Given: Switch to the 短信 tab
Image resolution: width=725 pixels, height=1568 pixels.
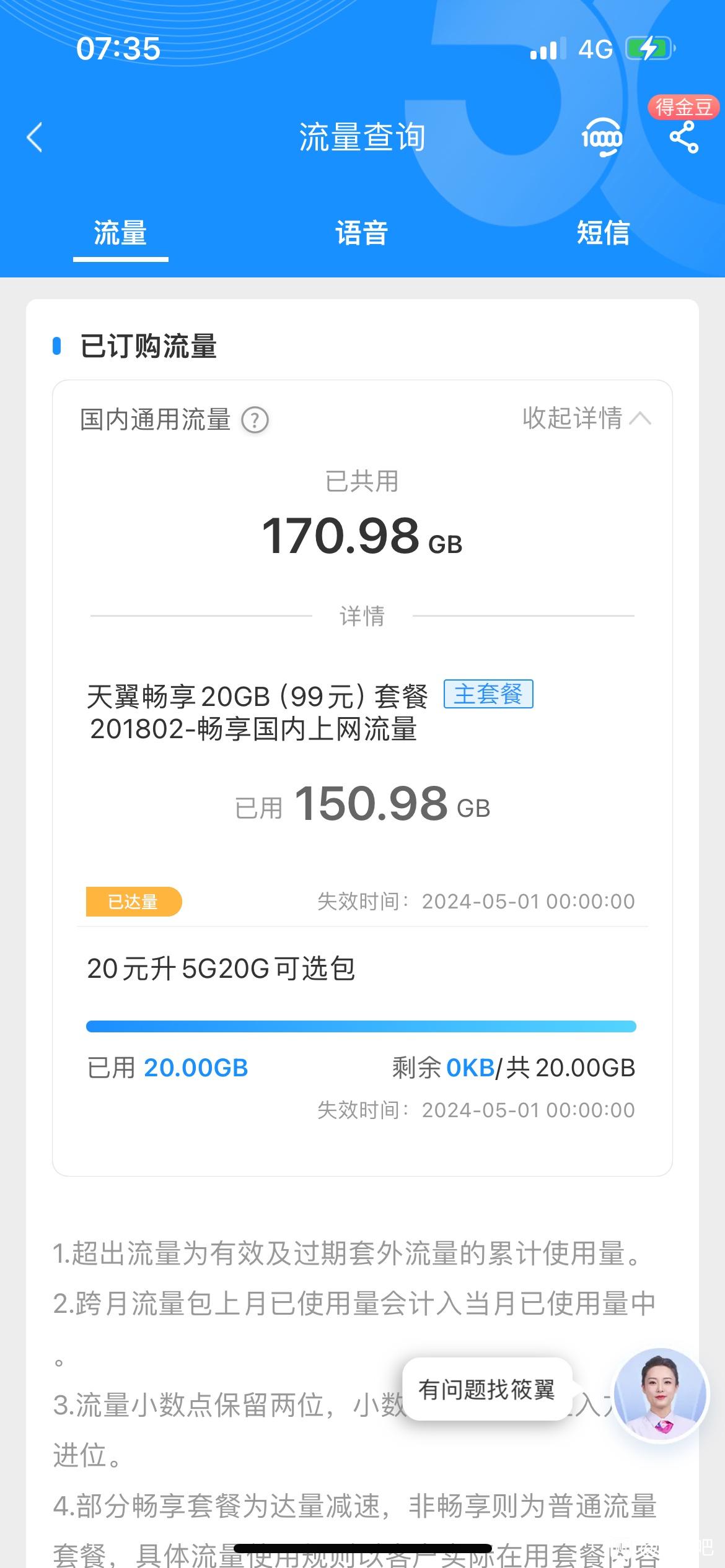Looking at the screenshot, I should [604, 233].
